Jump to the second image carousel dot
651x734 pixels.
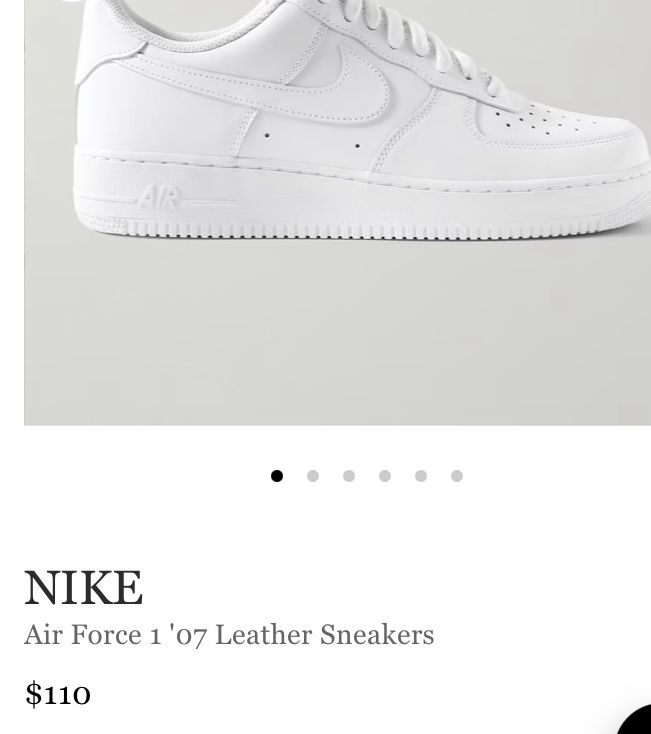[x=313, y=476]
